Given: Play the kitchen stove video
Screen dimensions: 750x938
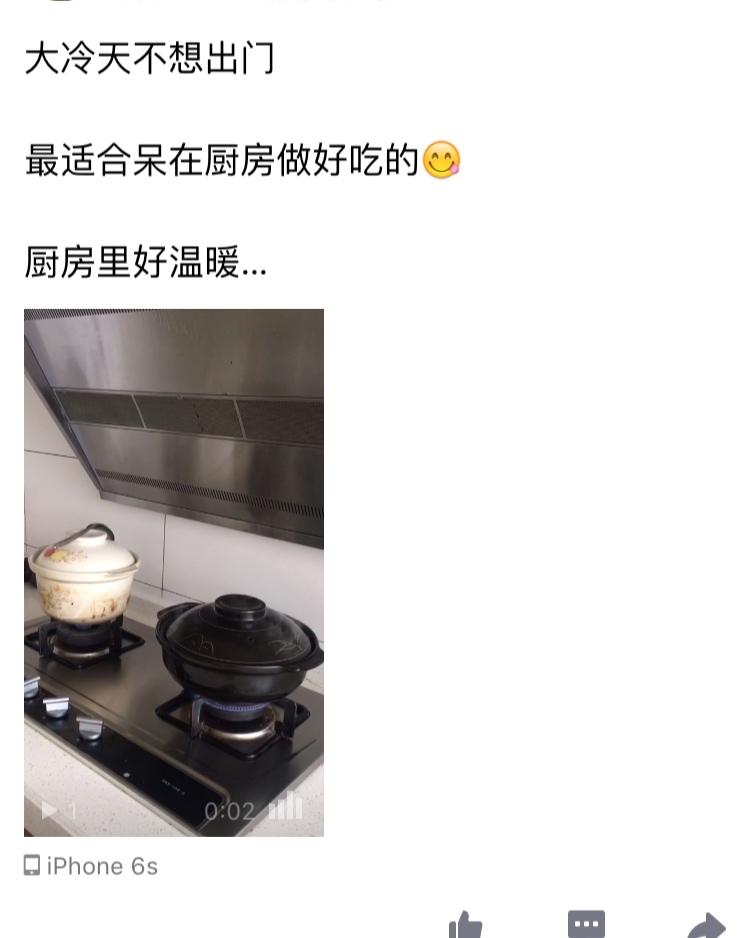Looking at the screenshot, I should click(x=174, y=572).
